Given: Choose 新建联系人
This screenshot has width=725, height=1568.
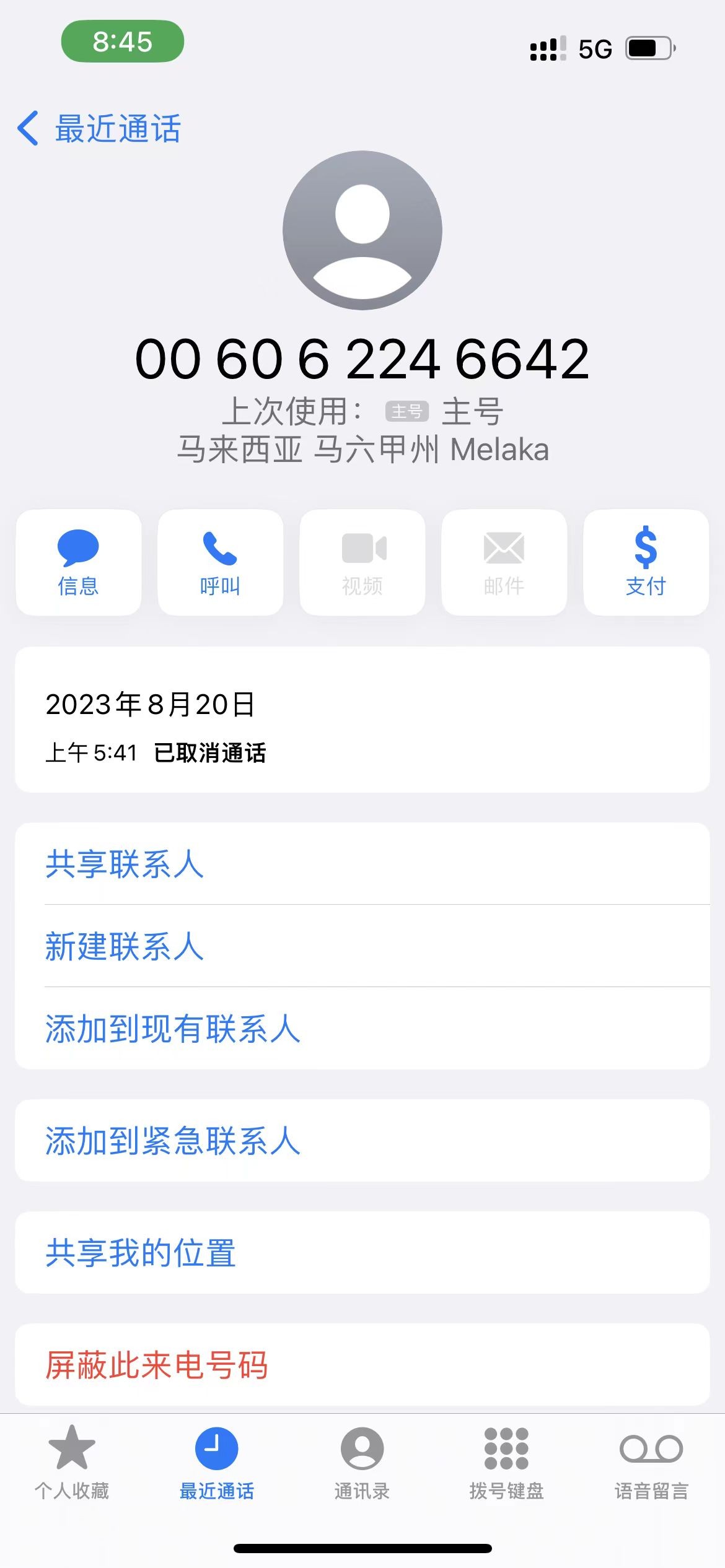Looking at the screenshot, I should [x=124, y=946].
